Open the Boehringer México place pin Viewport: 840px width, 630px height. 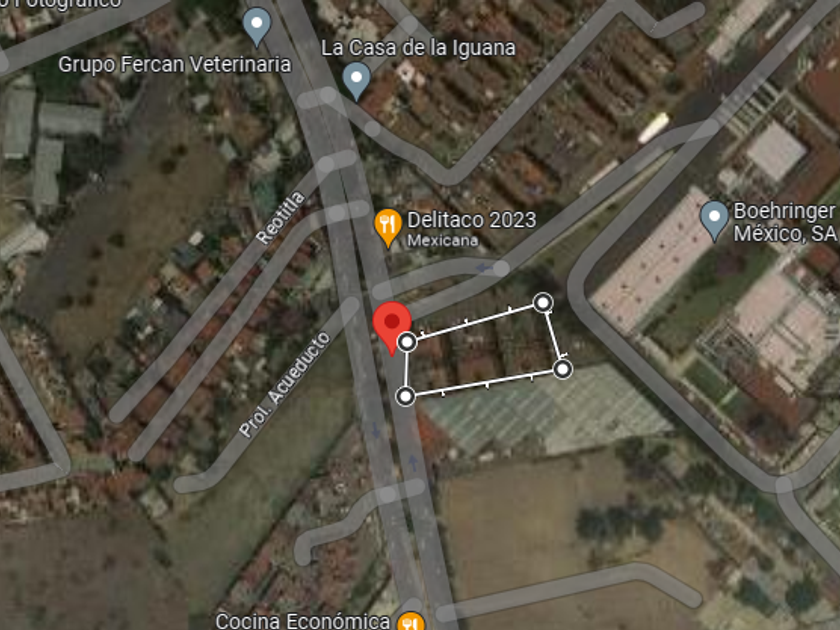[x=714, y=220]
